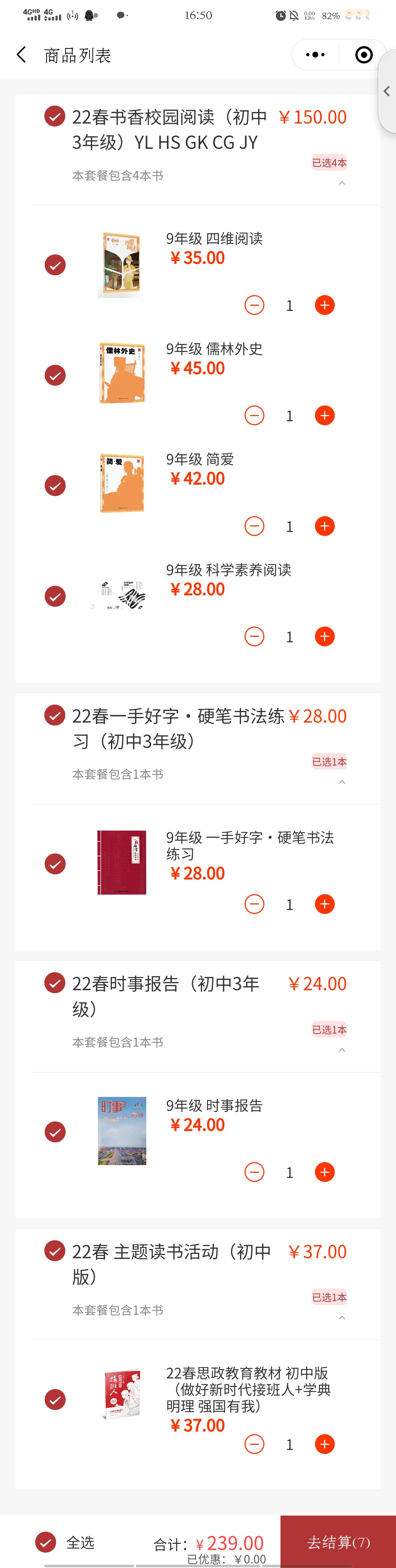The width and height of the screenshot is (396, 1568).
Task: Uncheck the 22春书香校园阅读 package
Action: click(x=55, y=116)
